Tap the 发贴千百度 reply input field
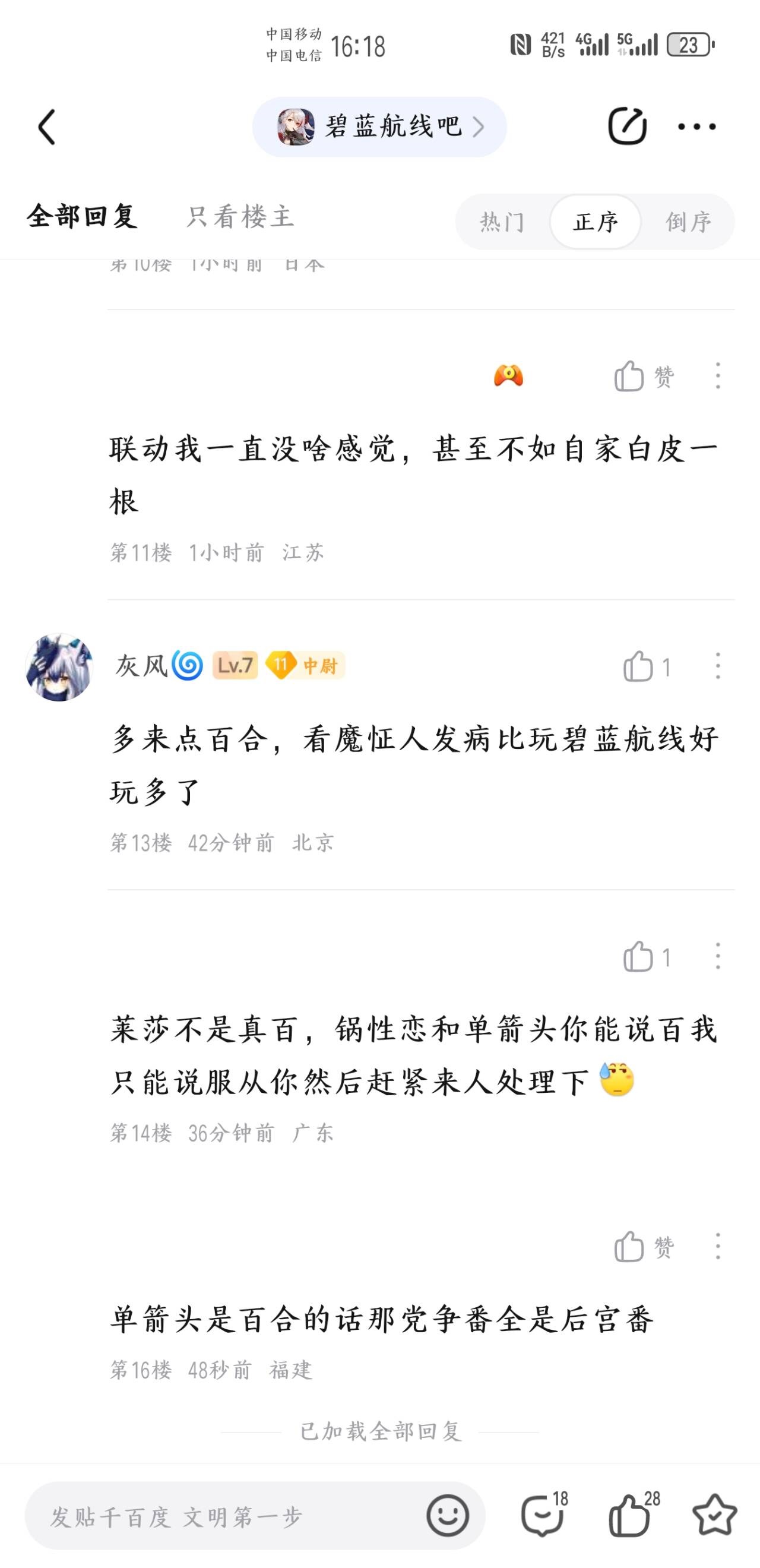 [x=225, y=1516]
